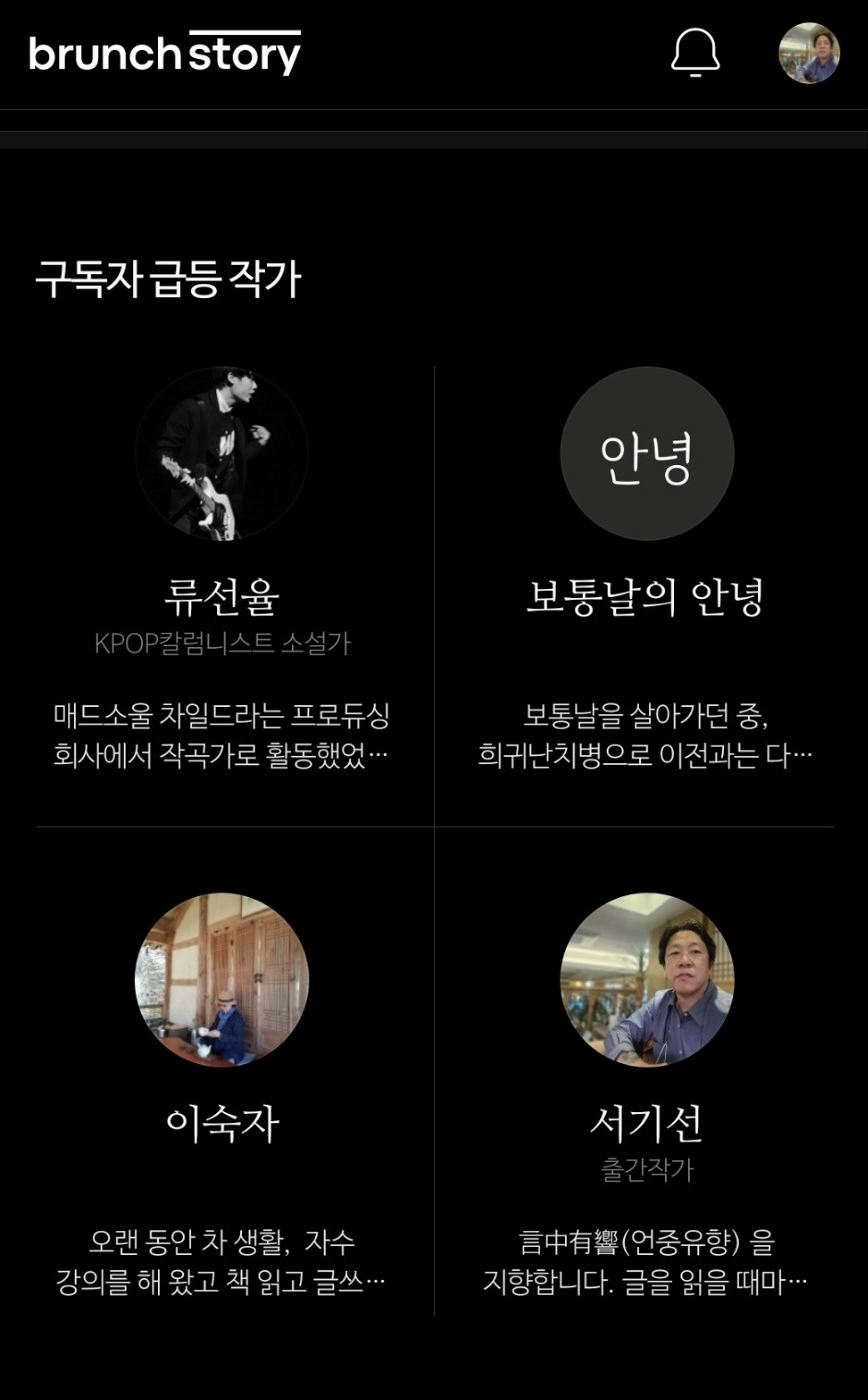Image resolution: width=868 pixels, height=1400 pixels.
Task: Open your profile from the top-right avatar
Action: [808, 55]
